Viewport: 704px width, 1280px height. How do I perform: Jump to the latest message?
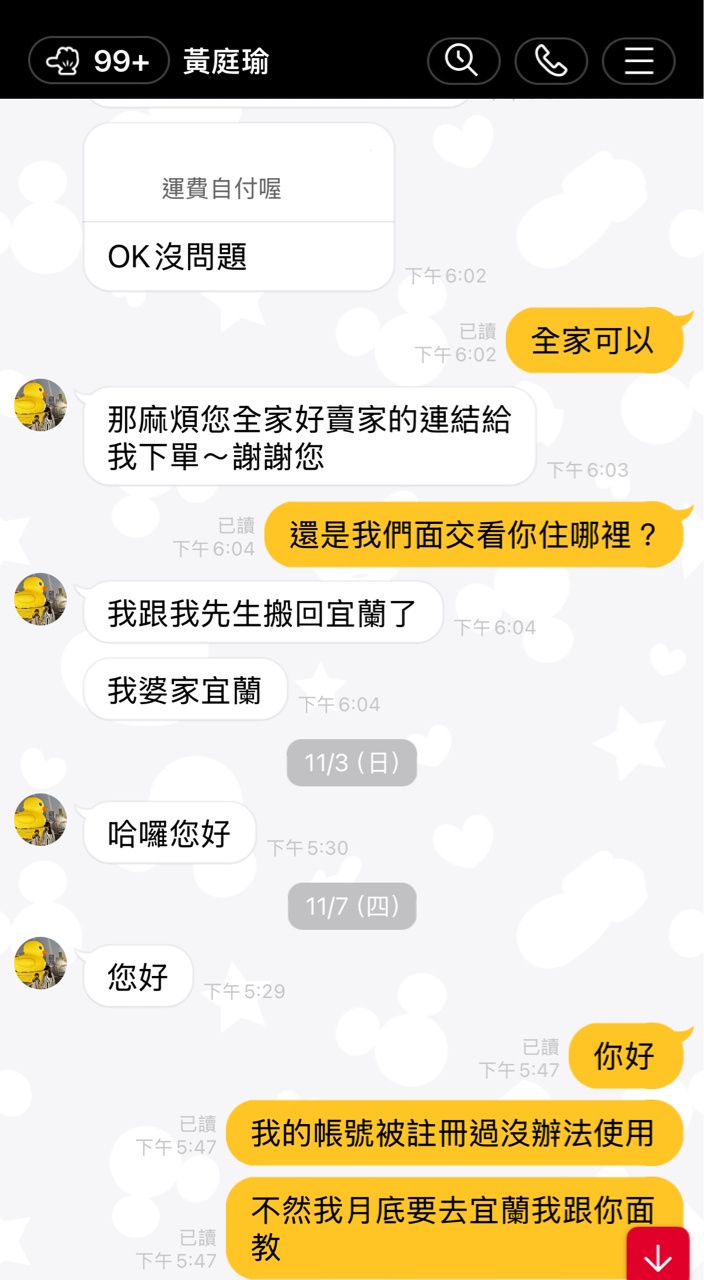coord(658,1254)
